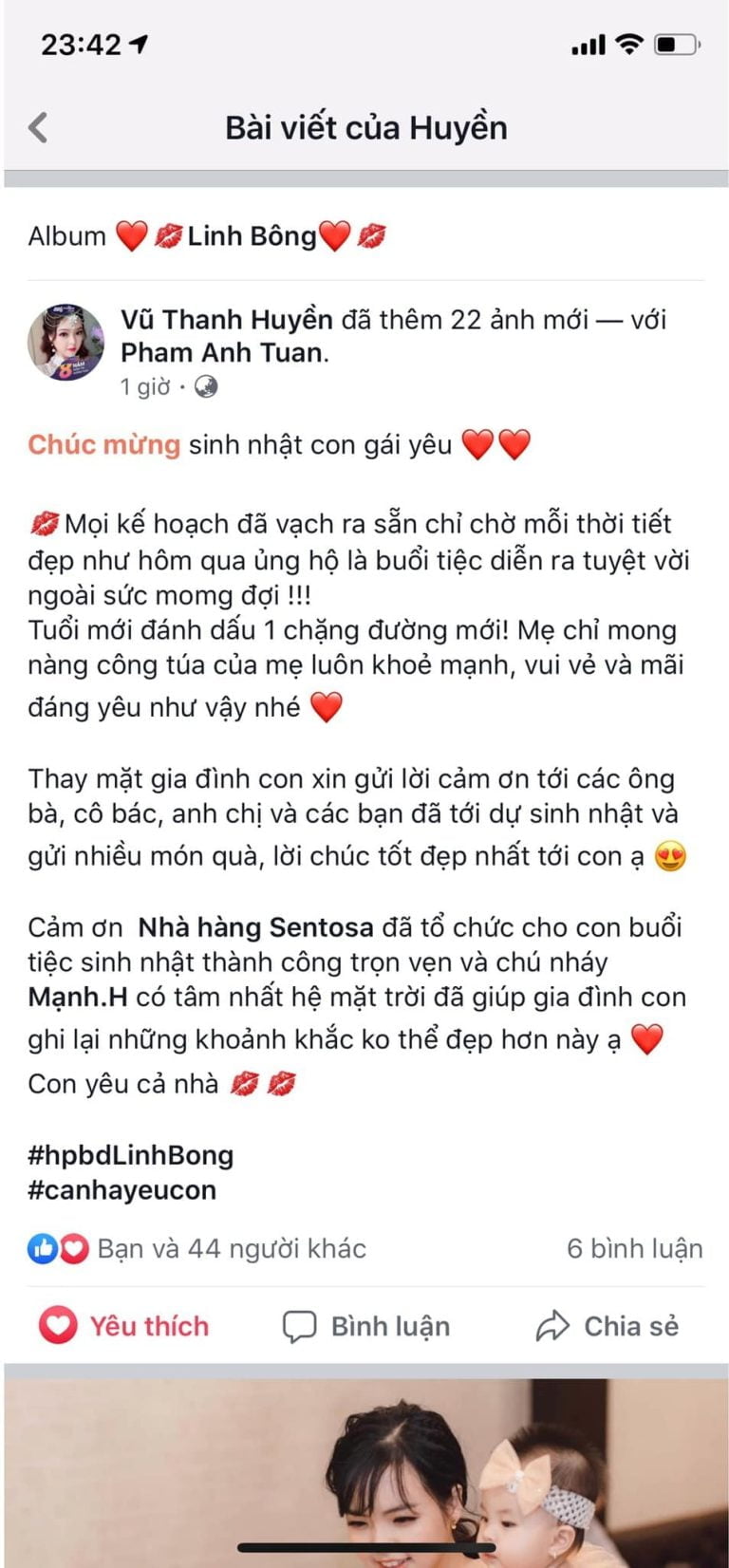Open Vũ Thanh Huyền's profile name link
The image size is (729, 1568).
tap(226, 319)
